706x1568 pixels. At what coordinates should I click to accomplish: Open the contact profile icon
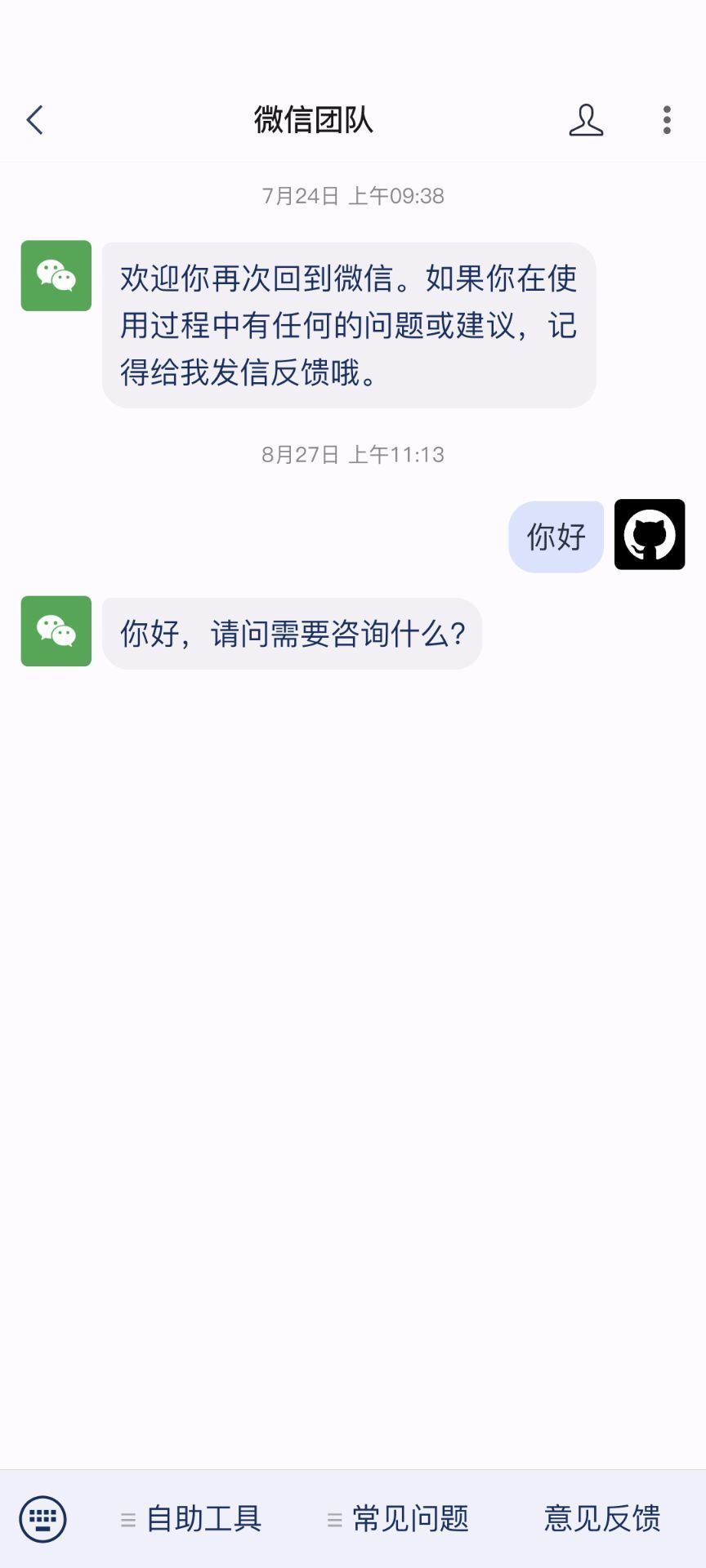(x=586, y=120)
